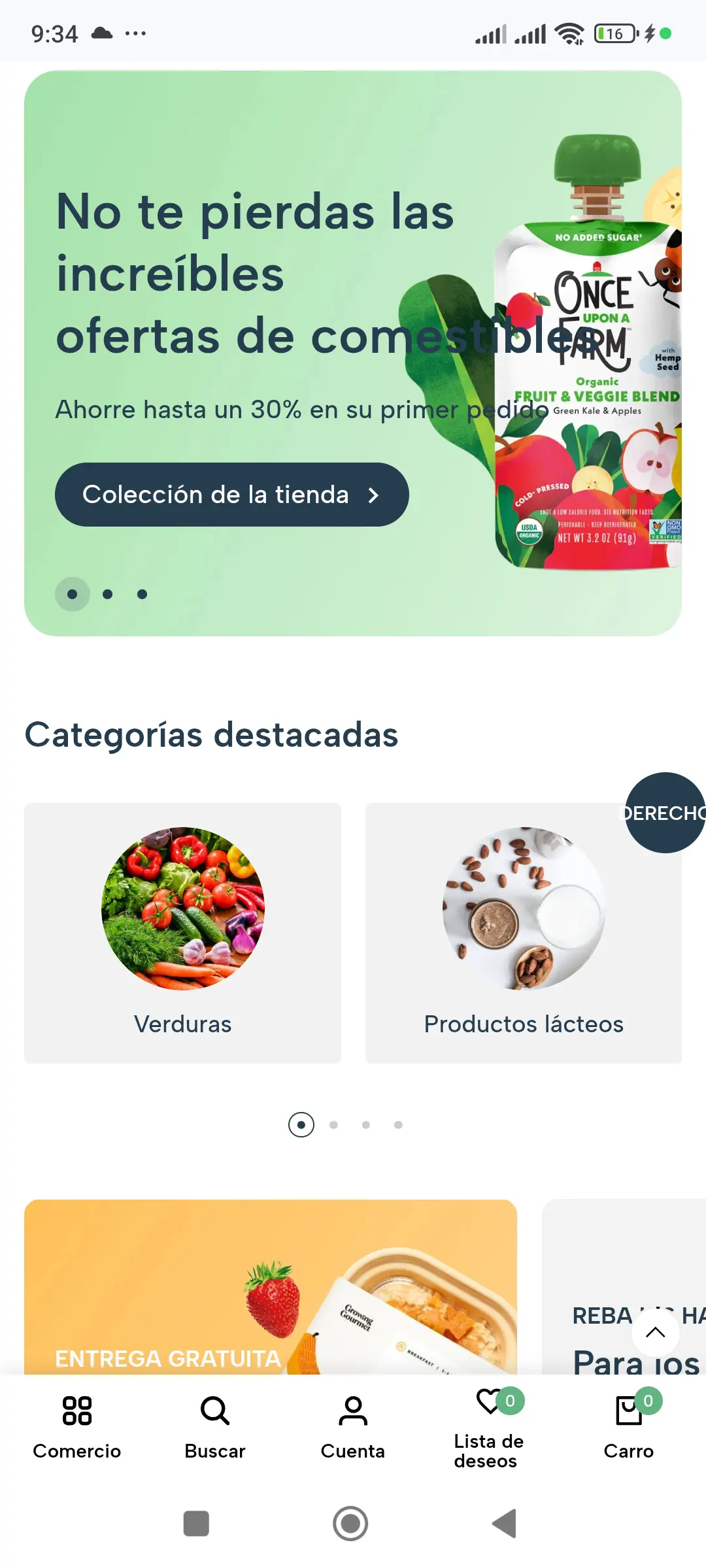Go back with the system back button

coord(505,1524)
